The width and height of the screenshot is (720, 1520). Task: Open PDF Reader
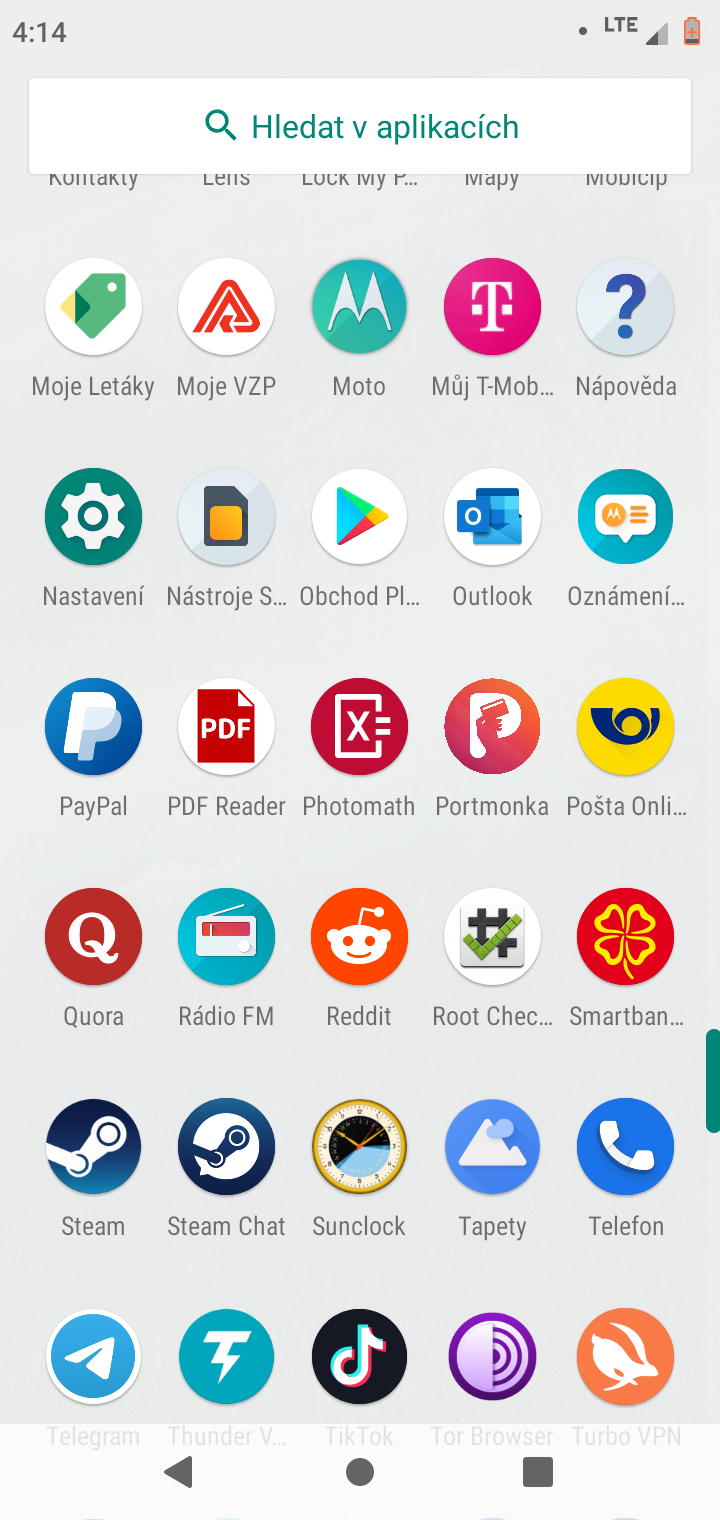pos(226,727)
